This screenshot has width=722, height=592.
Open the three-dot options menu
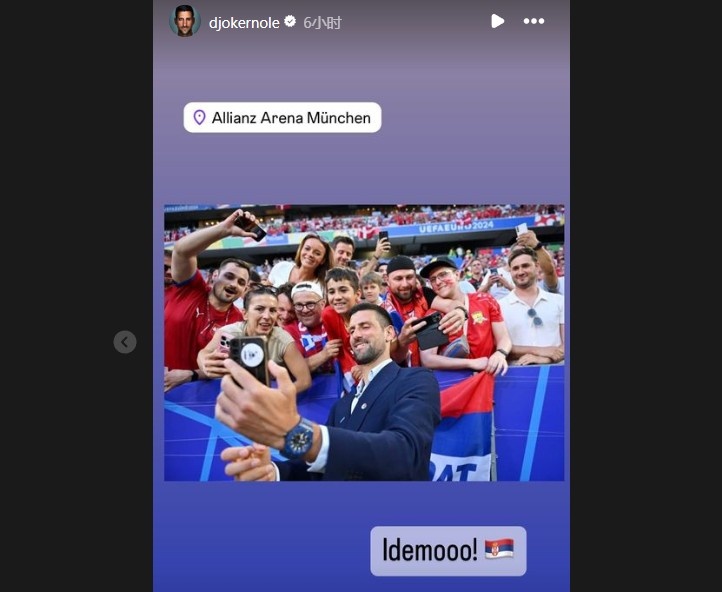[534, 21]
